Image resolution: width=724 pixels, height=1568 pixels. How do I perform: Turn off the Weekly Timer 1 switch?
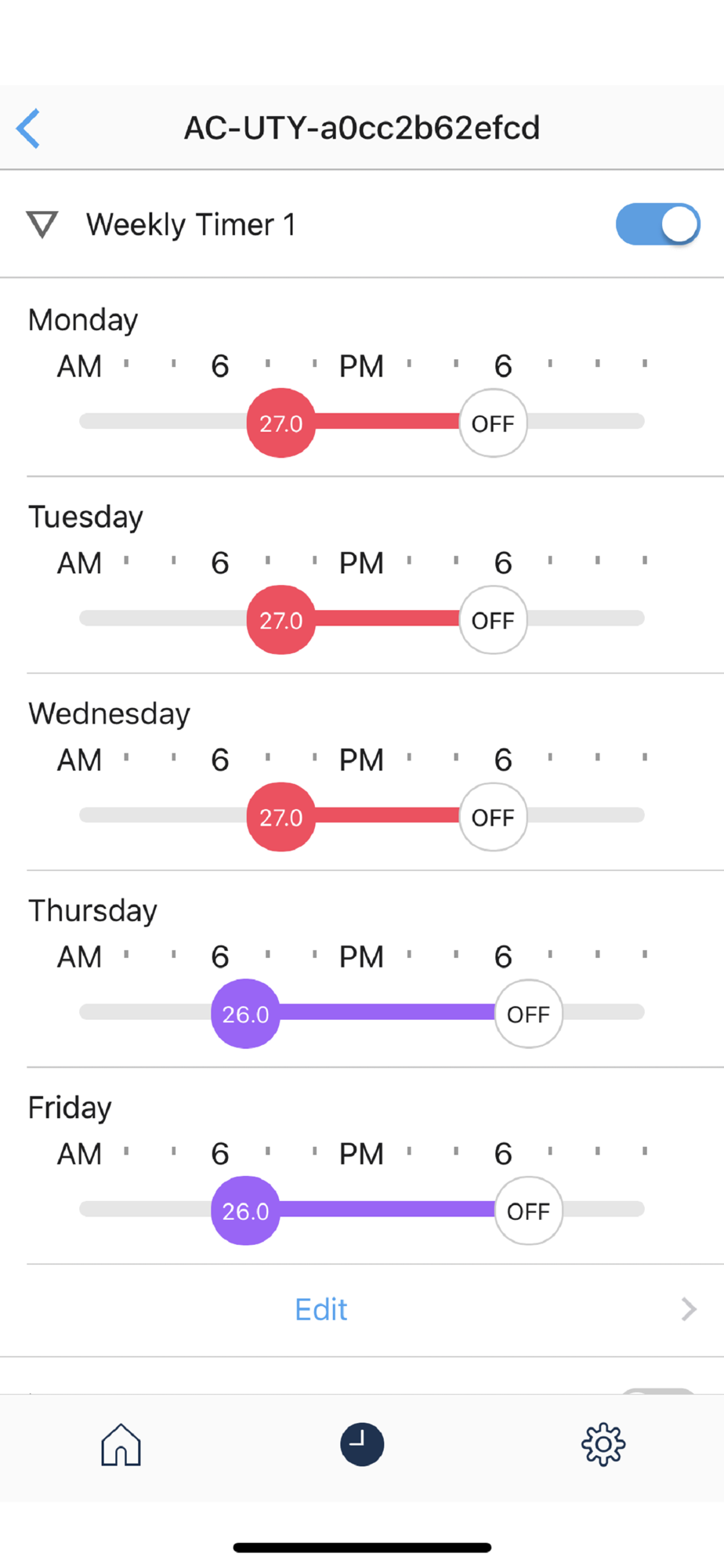click(x=657, y=225)
